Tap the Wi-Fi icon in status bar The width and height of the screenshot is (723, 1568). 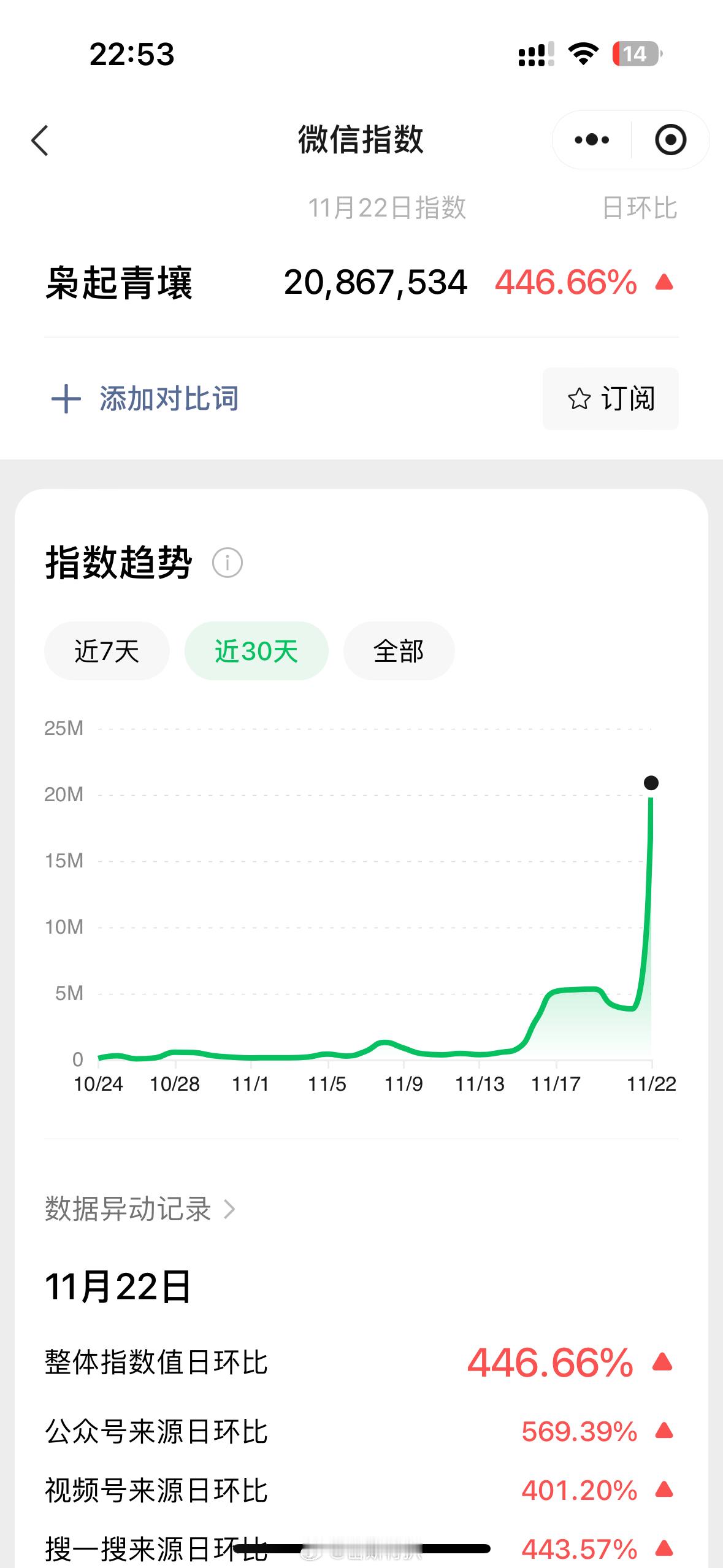581,55
